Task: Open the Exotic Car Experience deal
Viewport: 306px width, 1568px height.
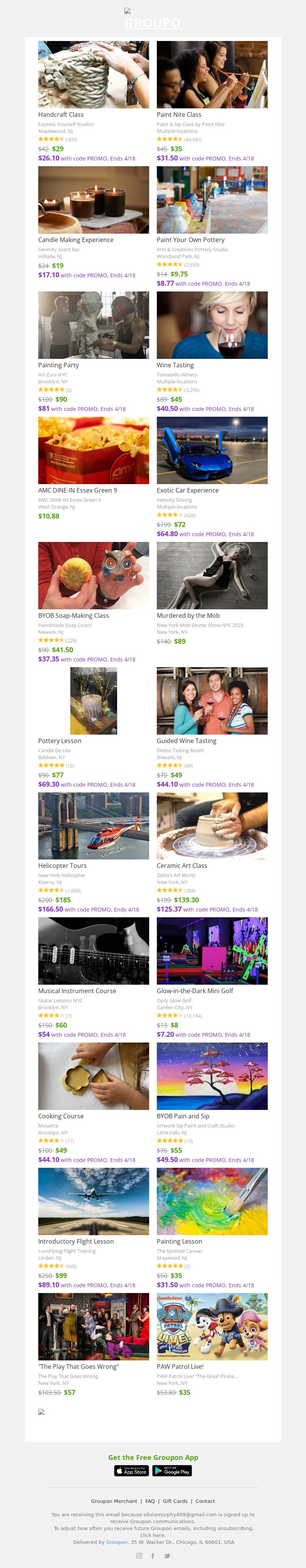Action: pos(212,450)
